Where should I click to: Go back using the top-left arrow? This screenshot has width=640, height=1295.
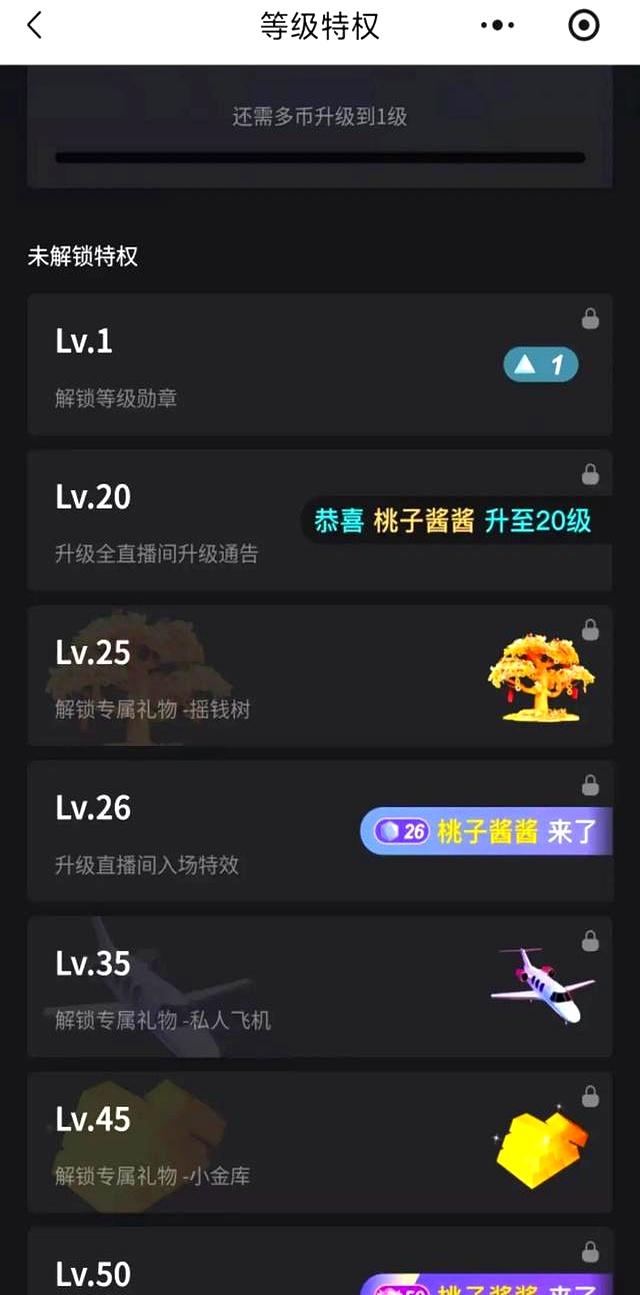tap(35, 27)
